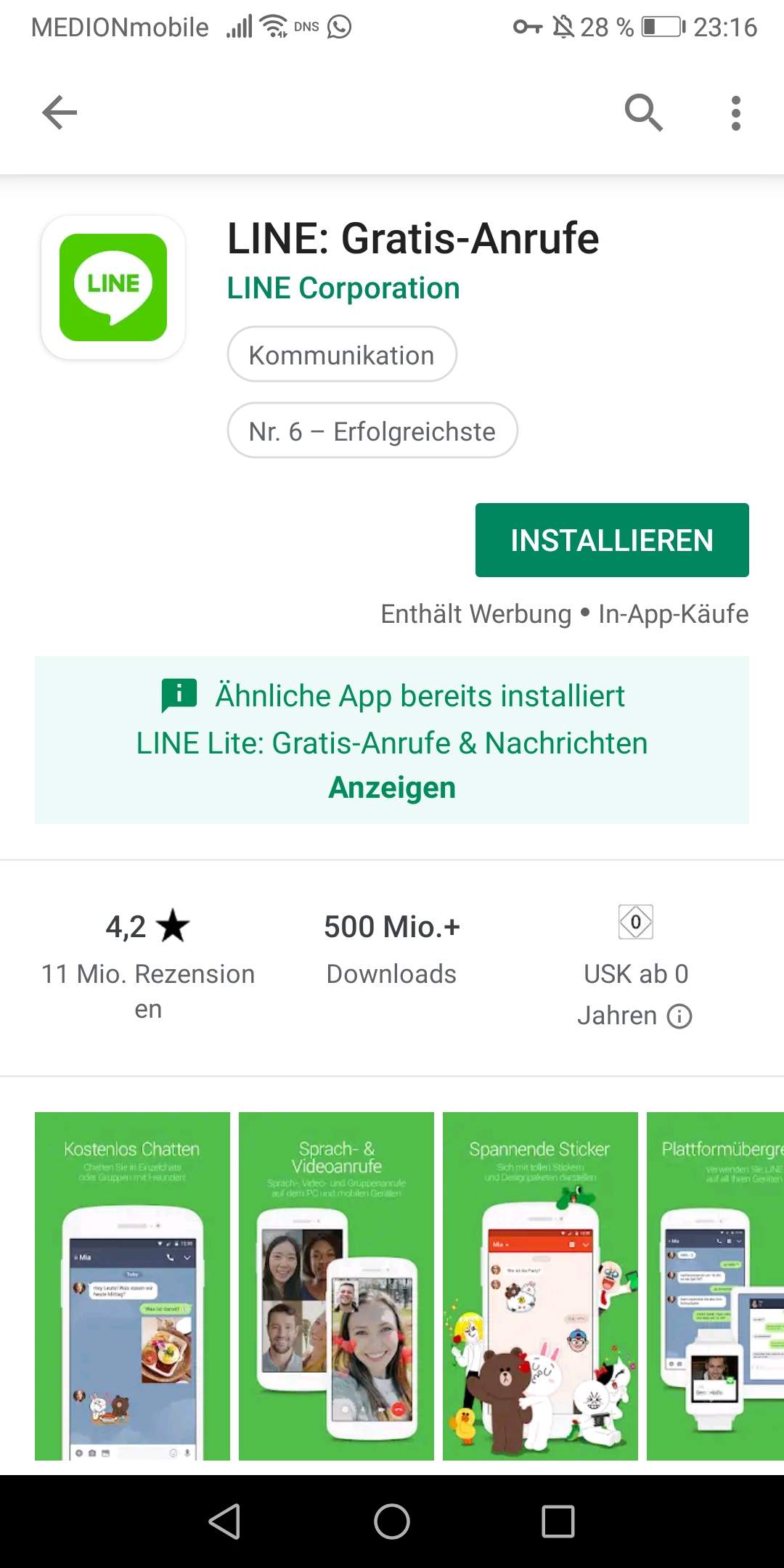Open the LINE Corporation developer page
The width and height of the screenshot is (784, 1568).
click(x=343, y=287)
